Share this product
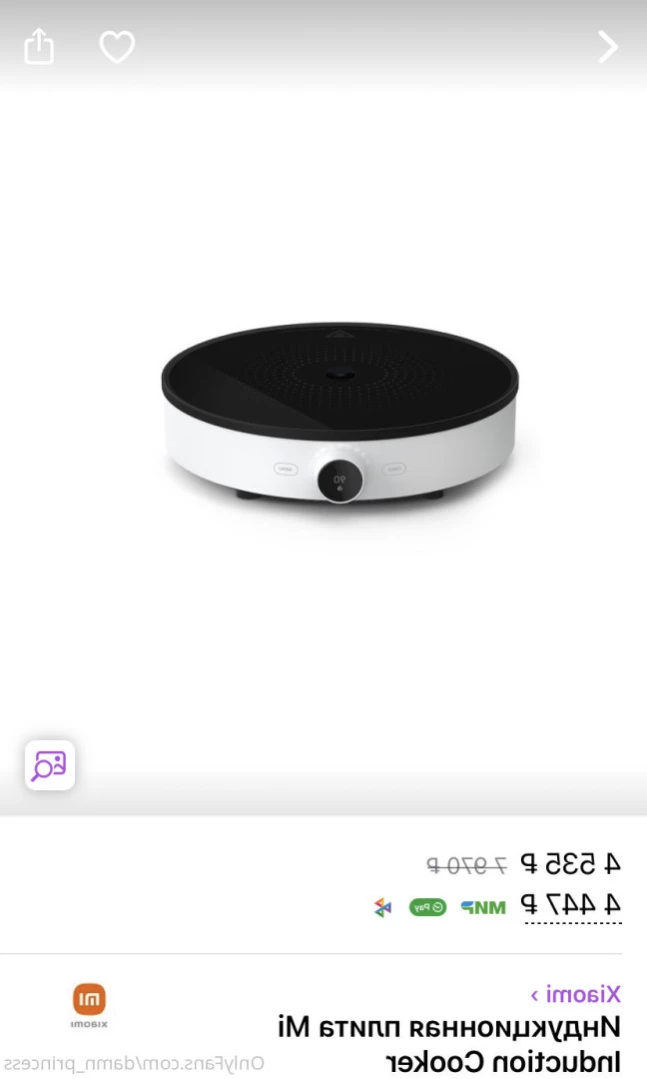This screenshot has height=1079, width=647. pyautogui.click(x=38, y=46)
